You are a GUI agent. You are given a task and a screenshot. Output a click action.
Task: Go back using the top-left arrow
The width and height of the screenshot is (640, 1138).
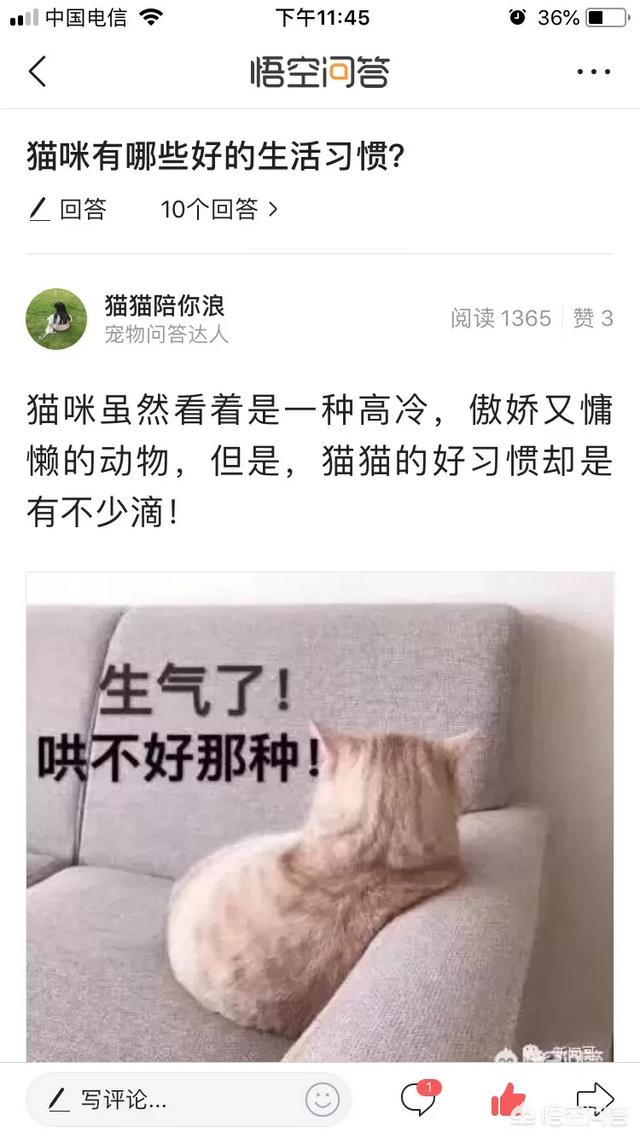[x=38, y=72]
